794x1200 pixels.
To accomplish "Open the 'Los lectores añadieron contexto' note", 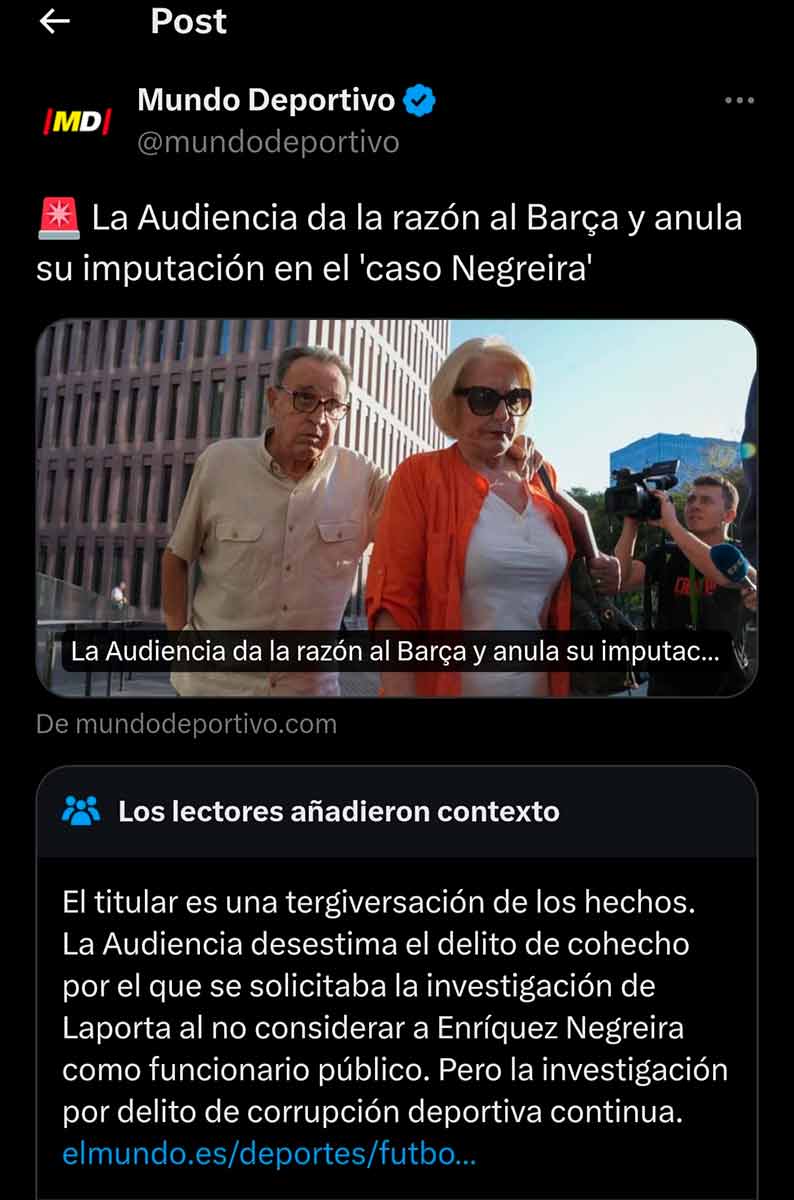I will [338, 811].
